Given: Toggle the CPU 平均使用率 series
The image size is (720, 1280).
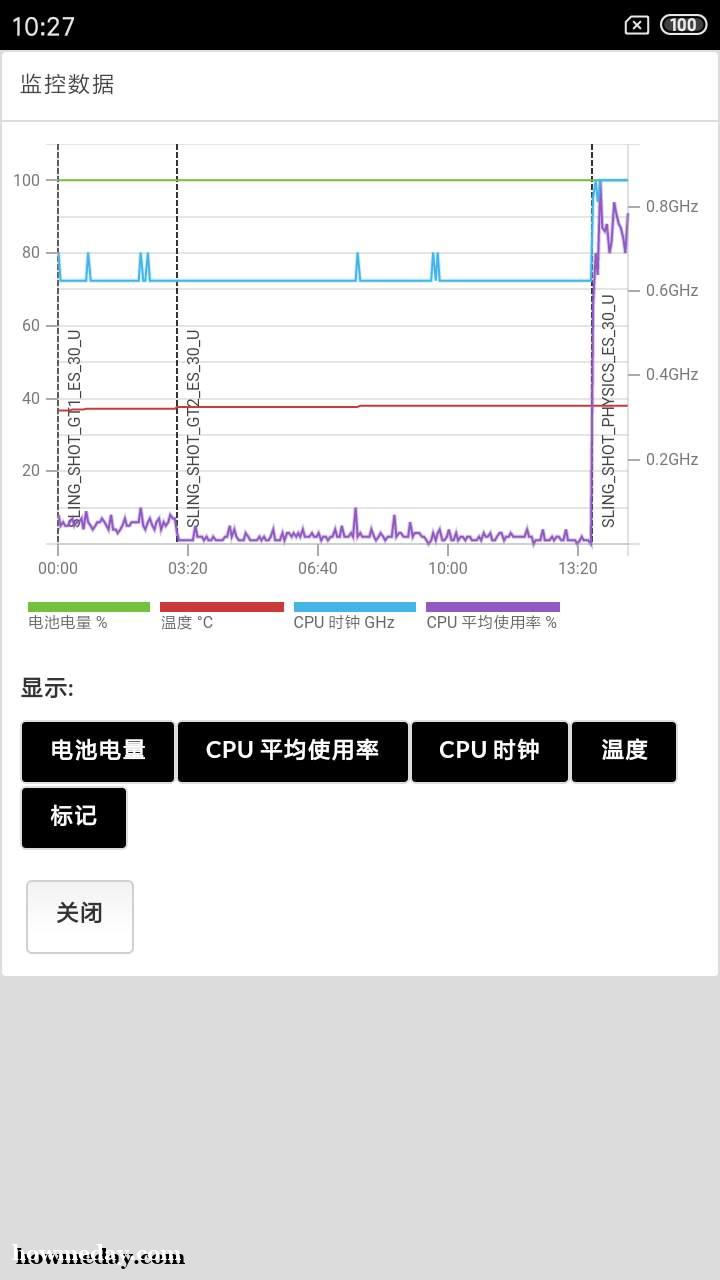Looking at the screenshot, I should pyautogui.click(x=293, y=751).
